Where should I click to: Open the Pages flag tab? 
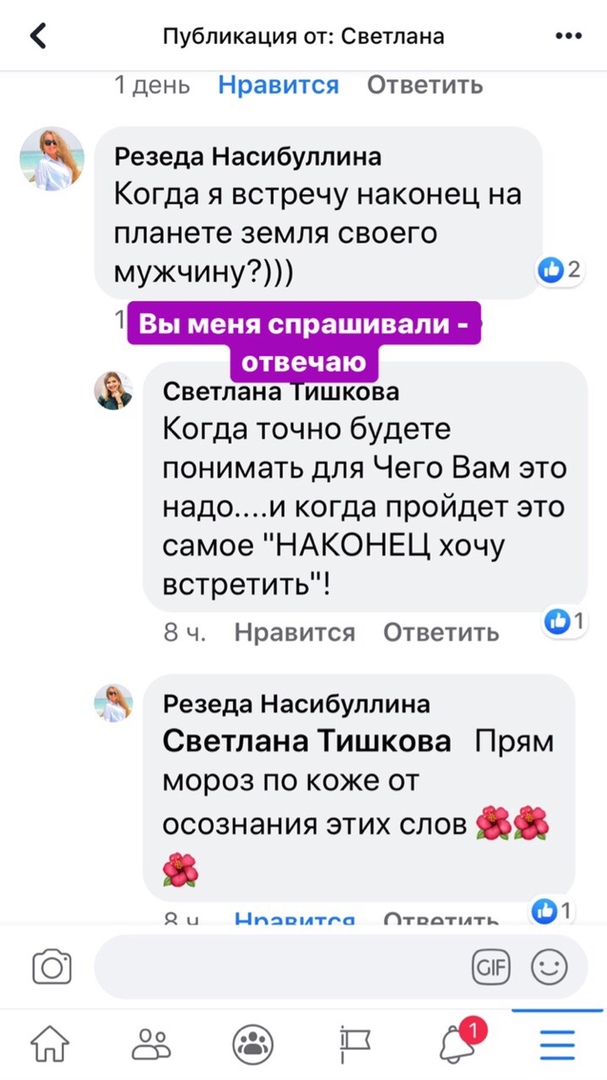tap(355, 1044)
